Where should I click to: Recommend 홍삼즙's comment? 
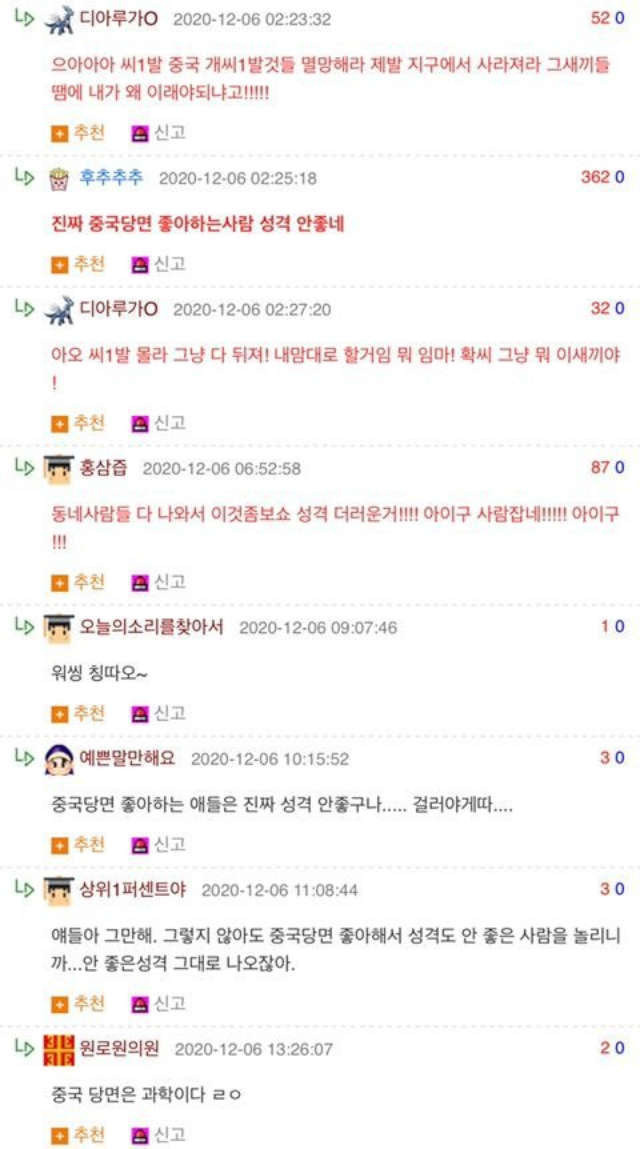click(x=78, y=582)
